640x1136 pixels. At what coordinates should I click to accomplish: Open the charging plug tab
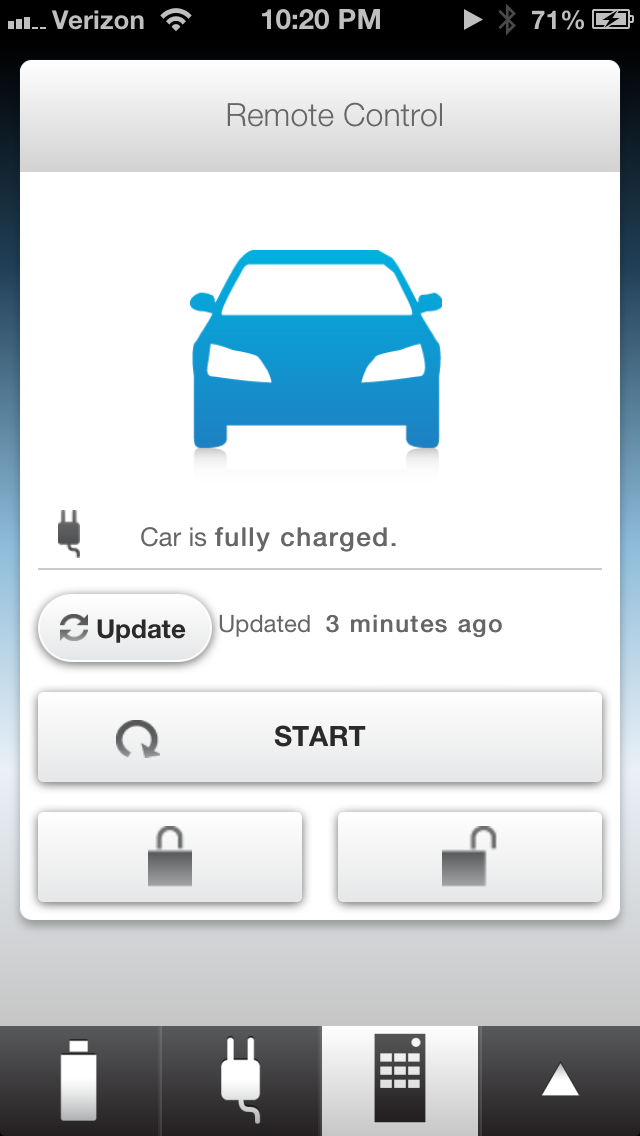click(x=241, y=1081)
